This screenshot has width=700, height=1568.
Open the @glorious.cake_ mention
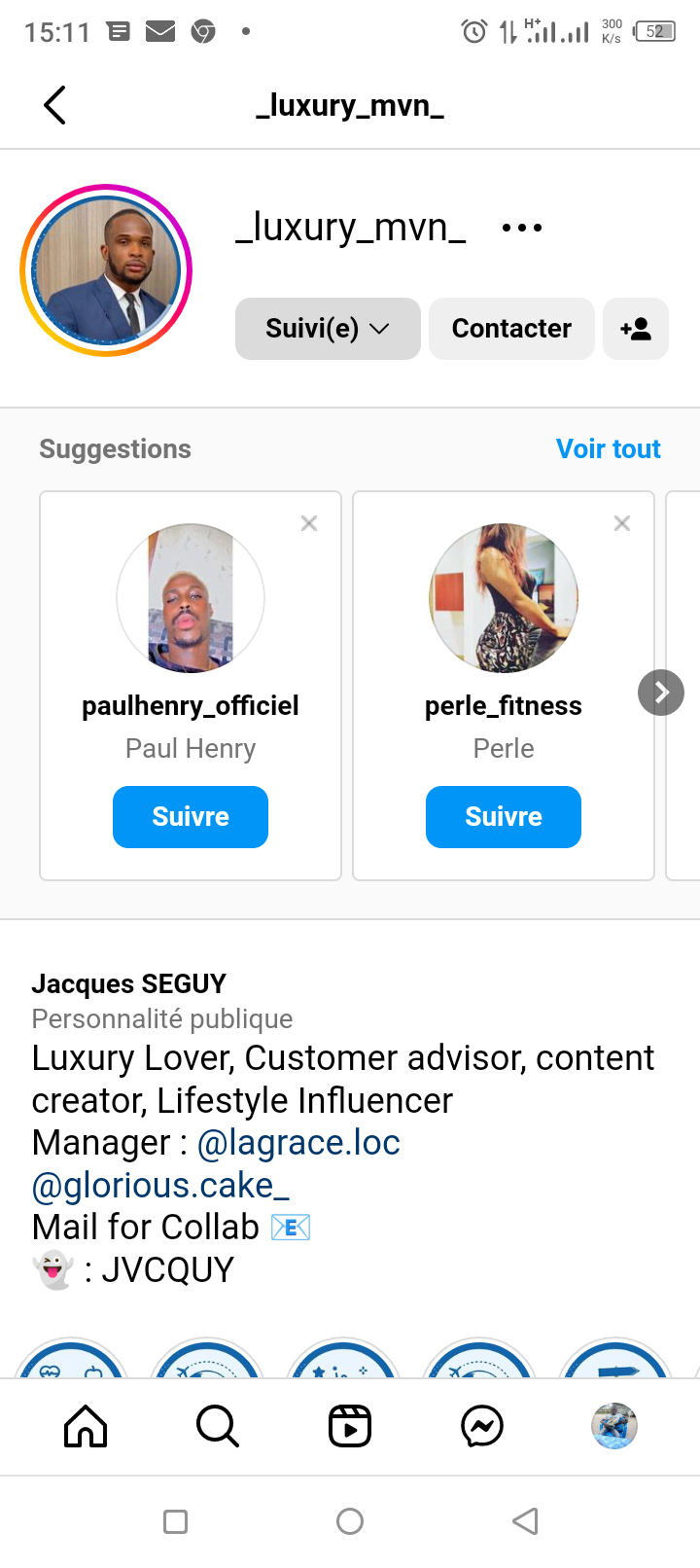click(x=160, y=1186)
